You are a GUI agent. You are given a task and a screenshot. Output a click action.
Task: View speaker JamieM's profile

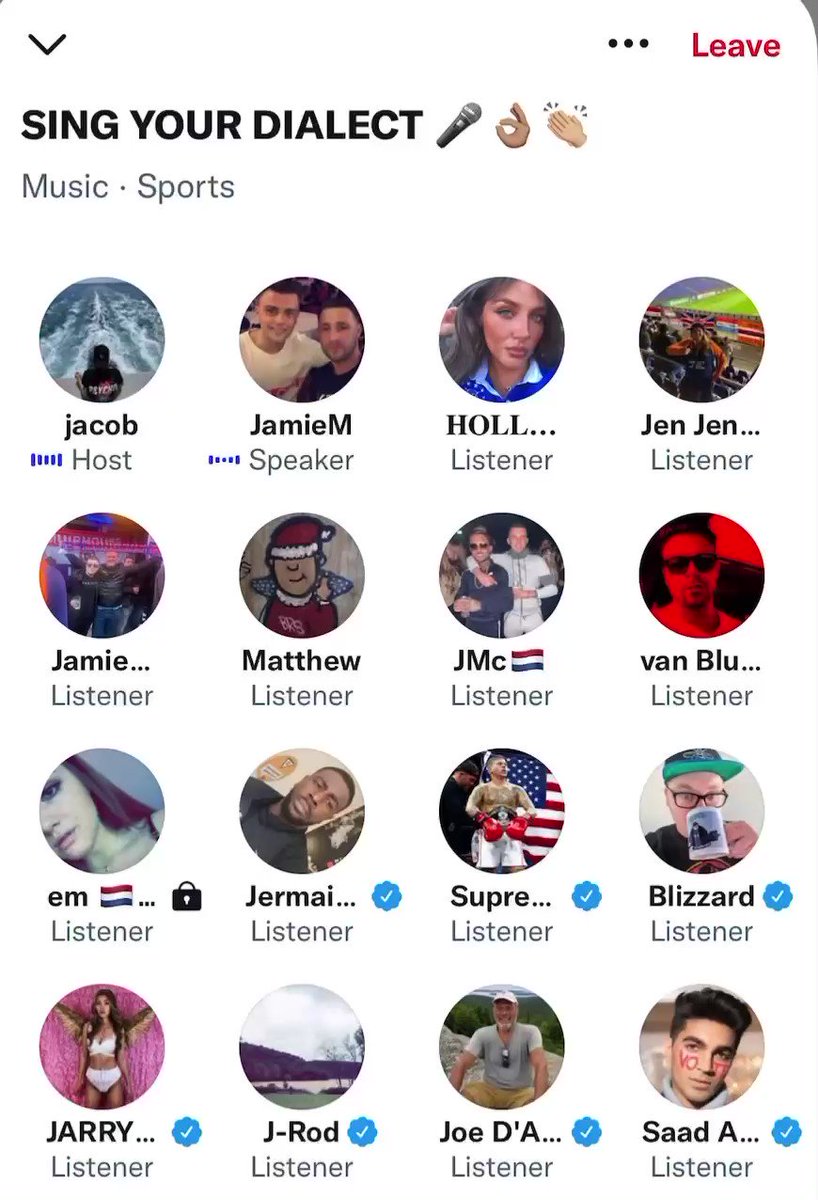point(301,340)
